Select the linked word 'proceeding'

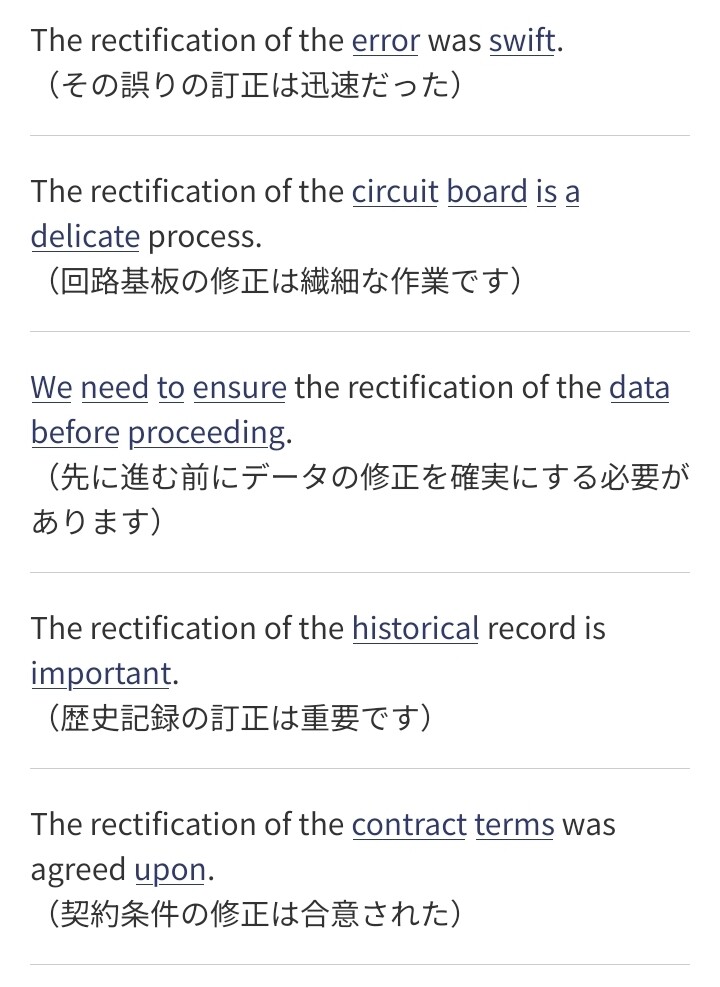pyautogui.click(x=206, y=434)
